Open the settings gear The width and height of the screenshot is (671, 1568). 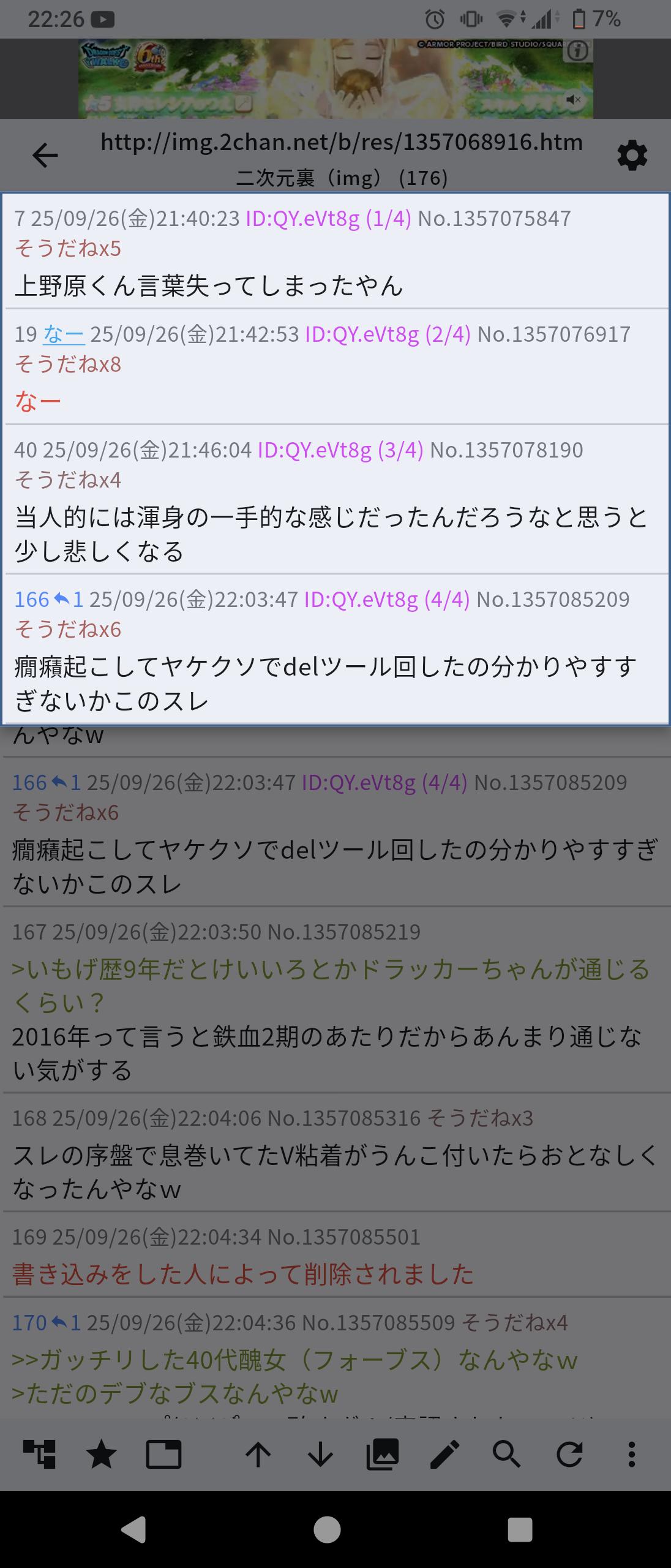(x=632, y=156)
